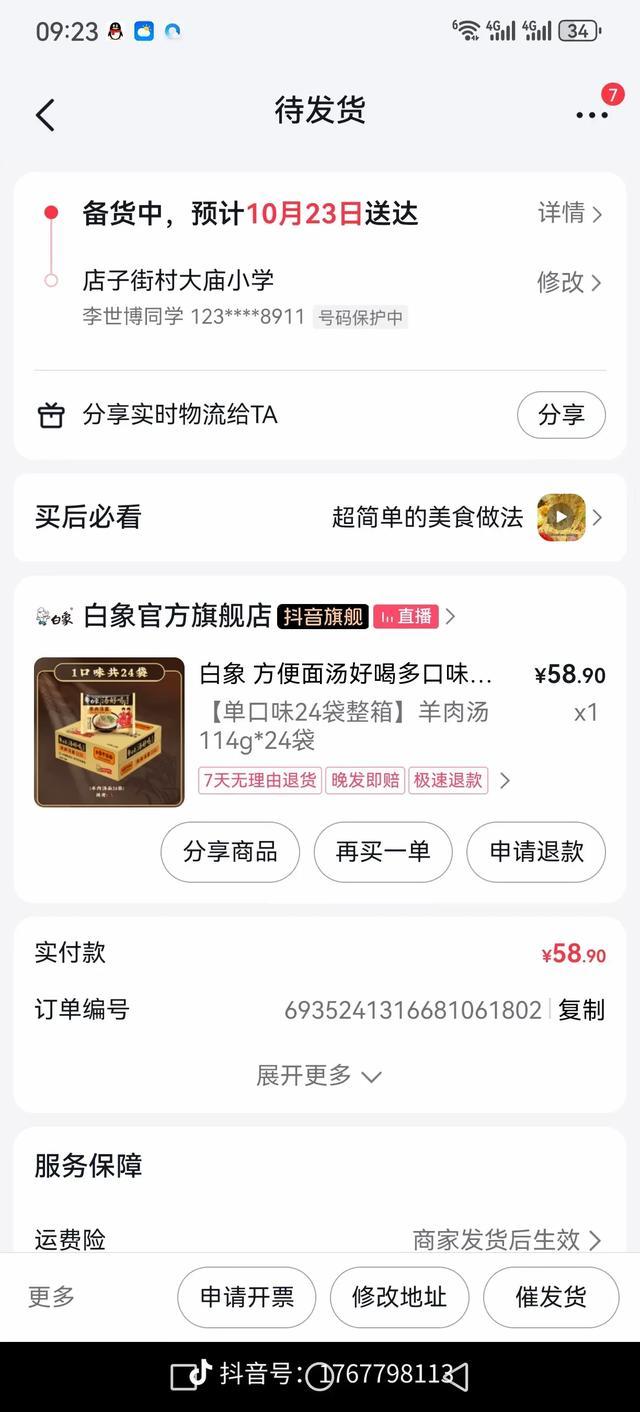
Task: Tap 更多 in the bottom bar
Action: 51,1297
